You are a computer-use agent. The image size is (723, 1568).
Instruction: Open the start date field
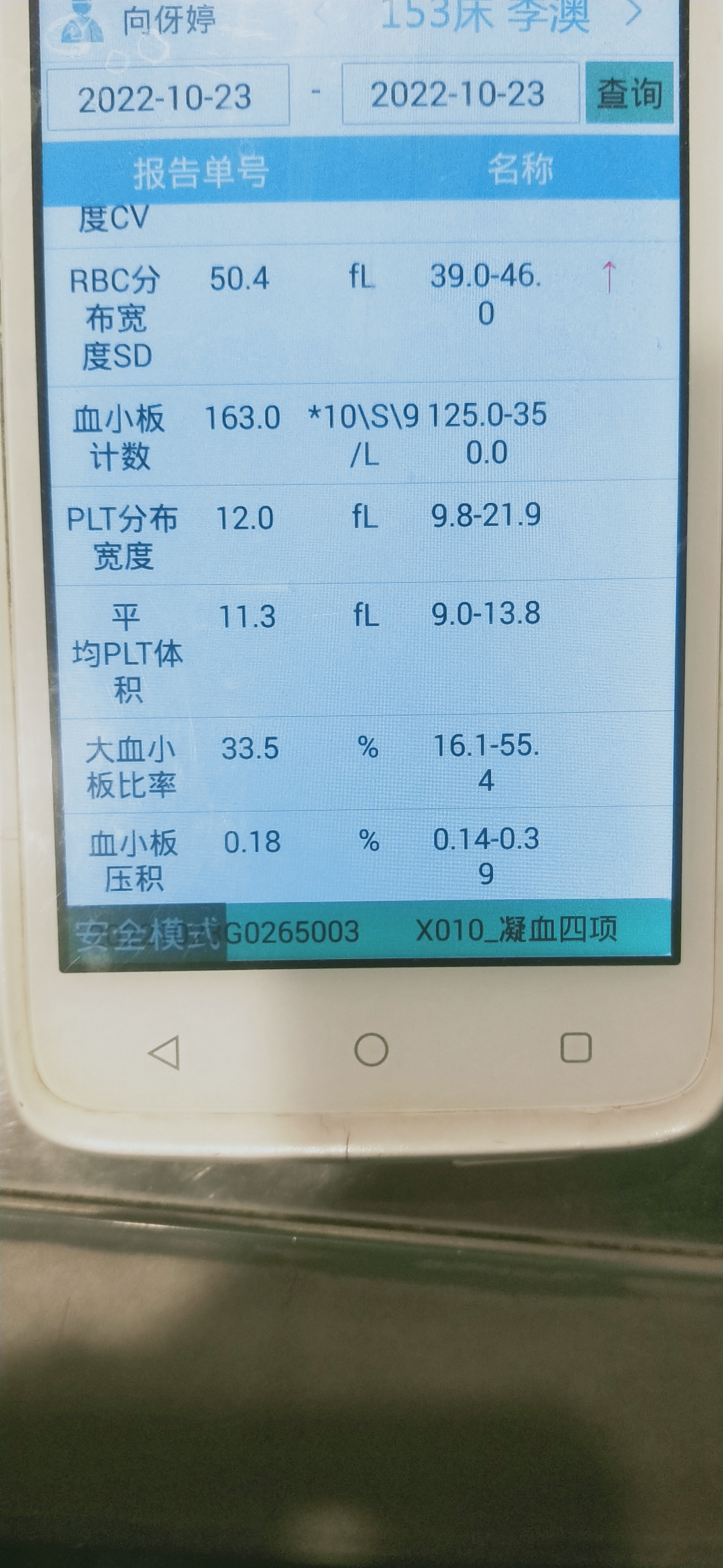point(168,96)
